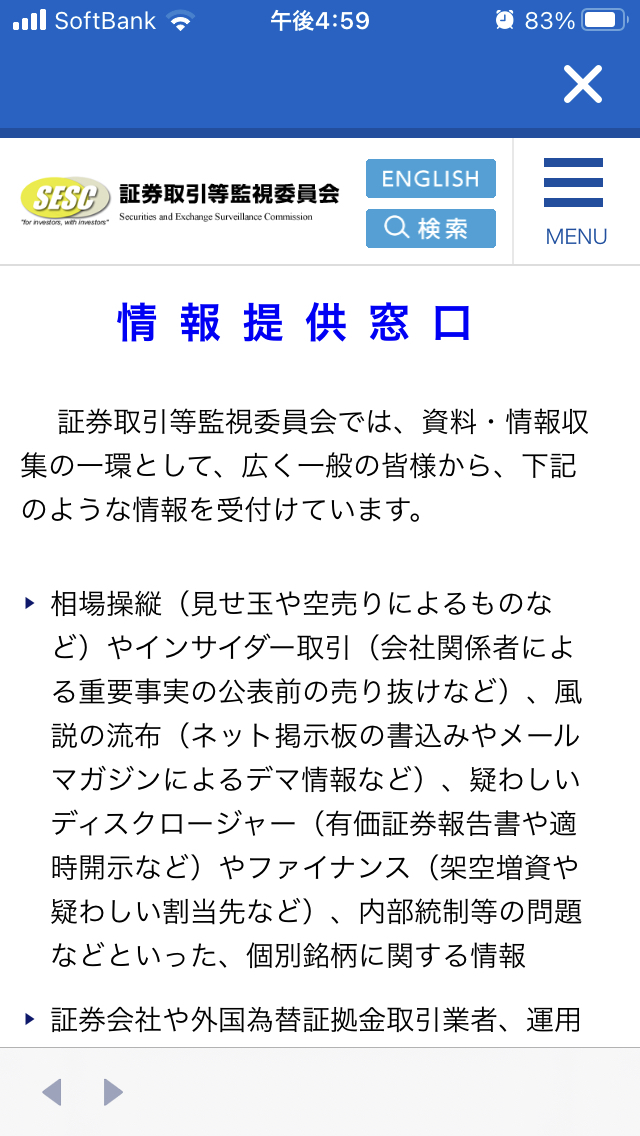The height and width of the screenshot is (1136, 640).
Task: Tap the SESC logo to go home
Action: (x=180, y=200)
